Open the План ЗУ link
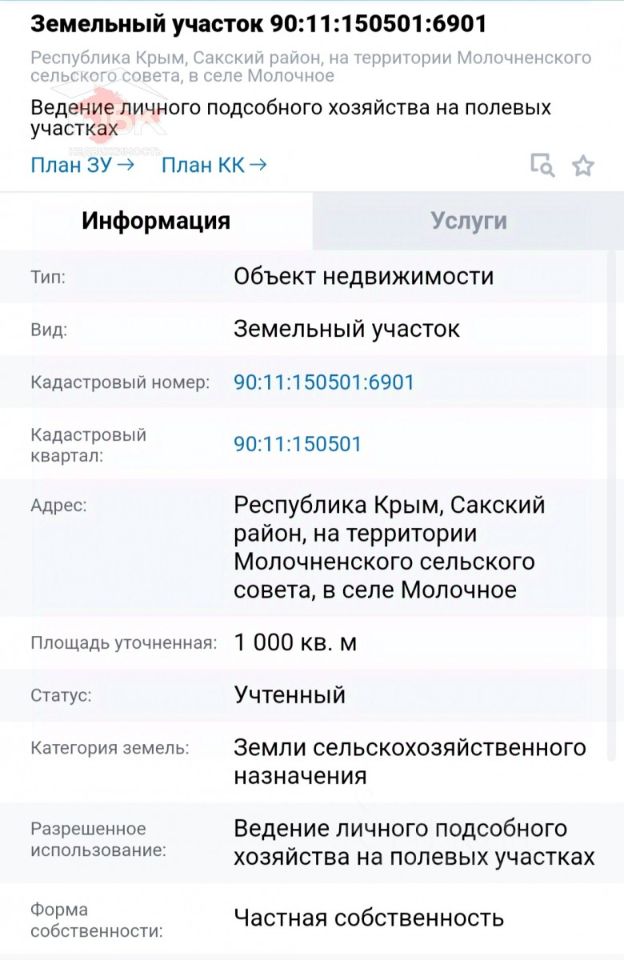 (82, 165)
